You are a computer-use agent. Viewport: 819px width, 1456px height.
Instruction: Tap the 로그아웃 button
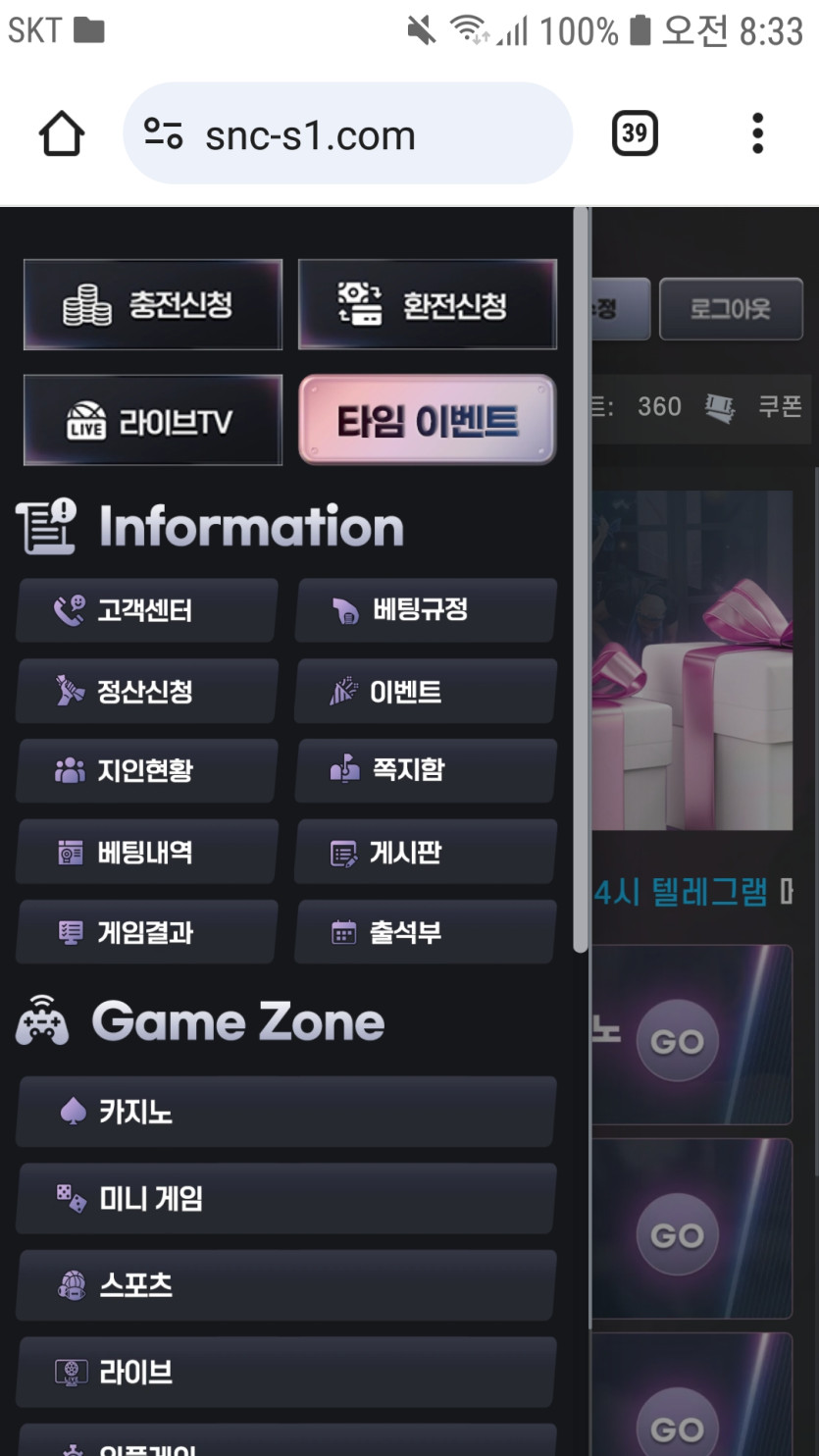[731, 310]
